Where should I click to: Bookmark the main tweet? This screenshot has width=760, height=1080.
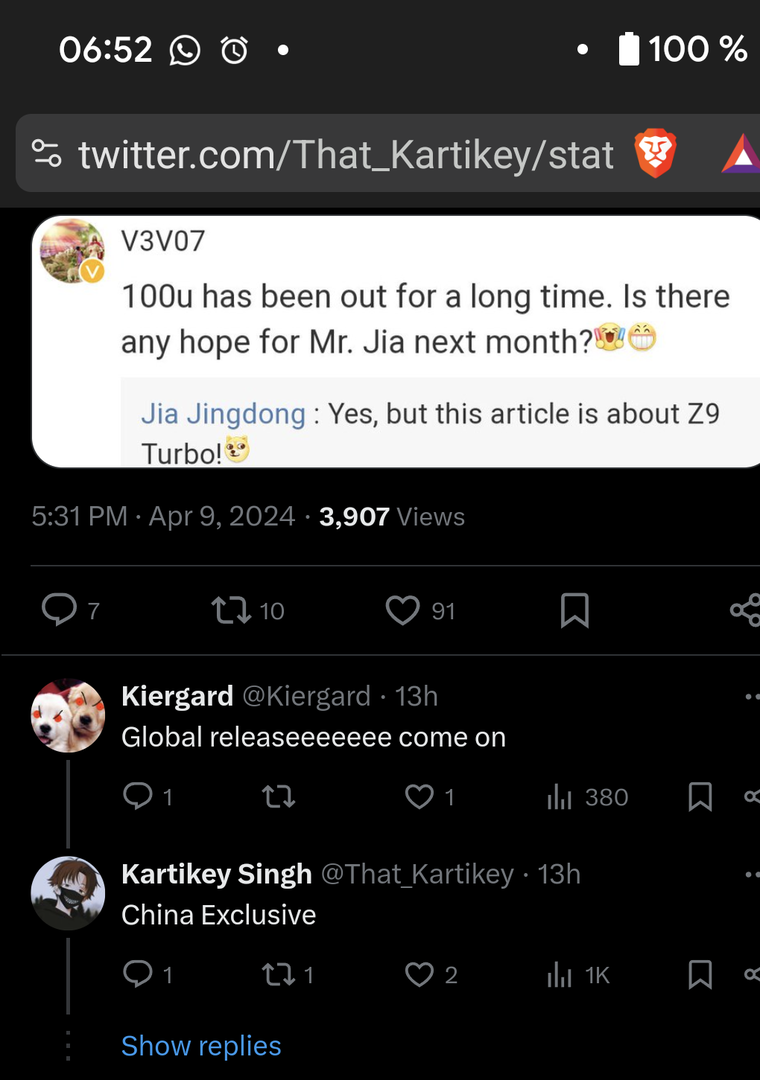[574, 610]
